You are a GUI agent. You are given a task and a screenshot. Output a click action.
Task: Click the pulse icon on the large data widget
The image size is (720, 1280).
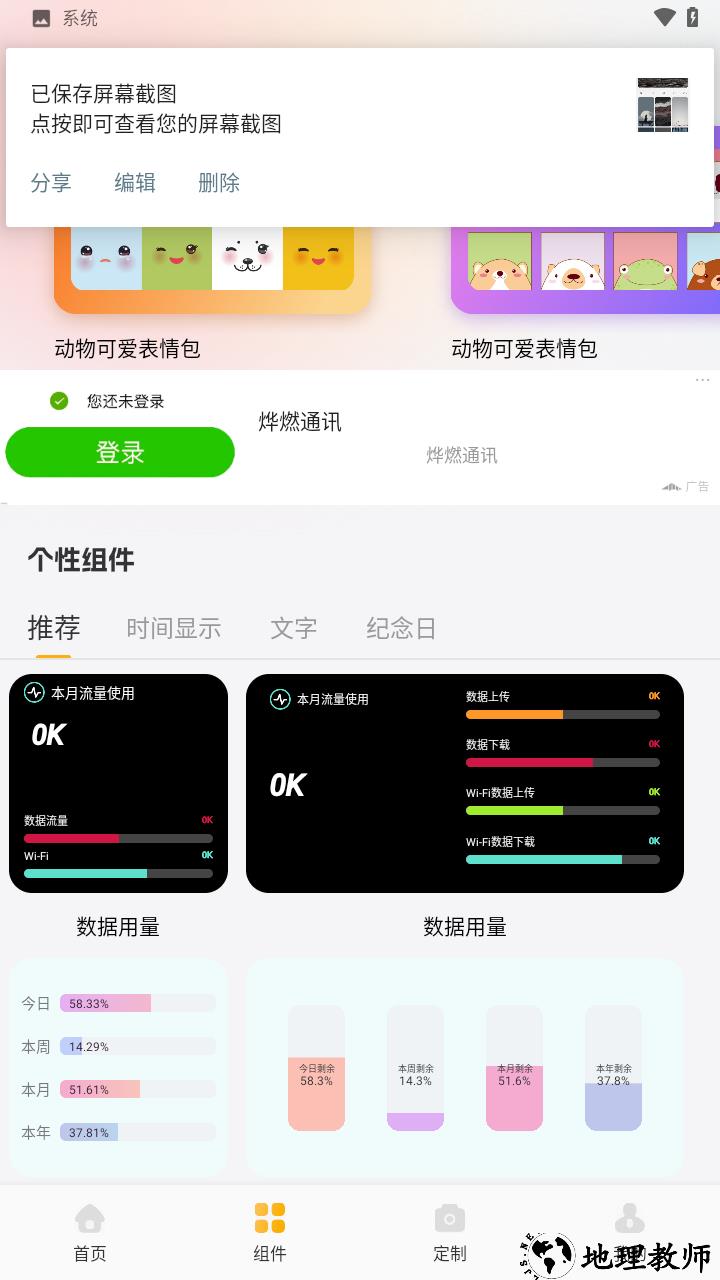click(x=279, y=699)
